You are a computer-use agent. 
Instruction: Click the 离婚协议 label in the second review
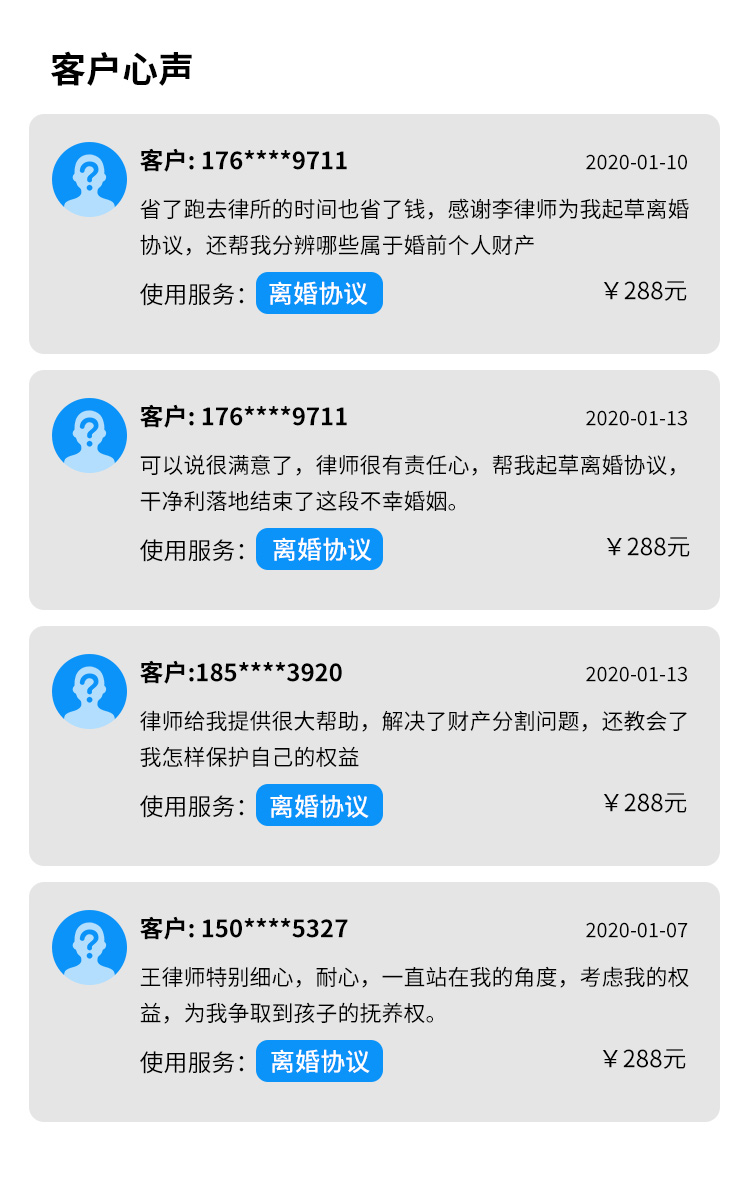319,548
